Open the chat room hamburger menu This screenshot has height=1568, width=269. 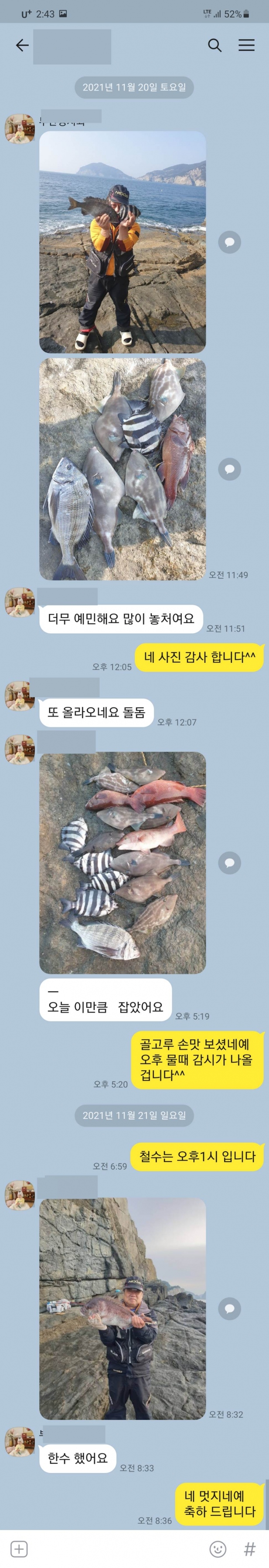(246, 46)
